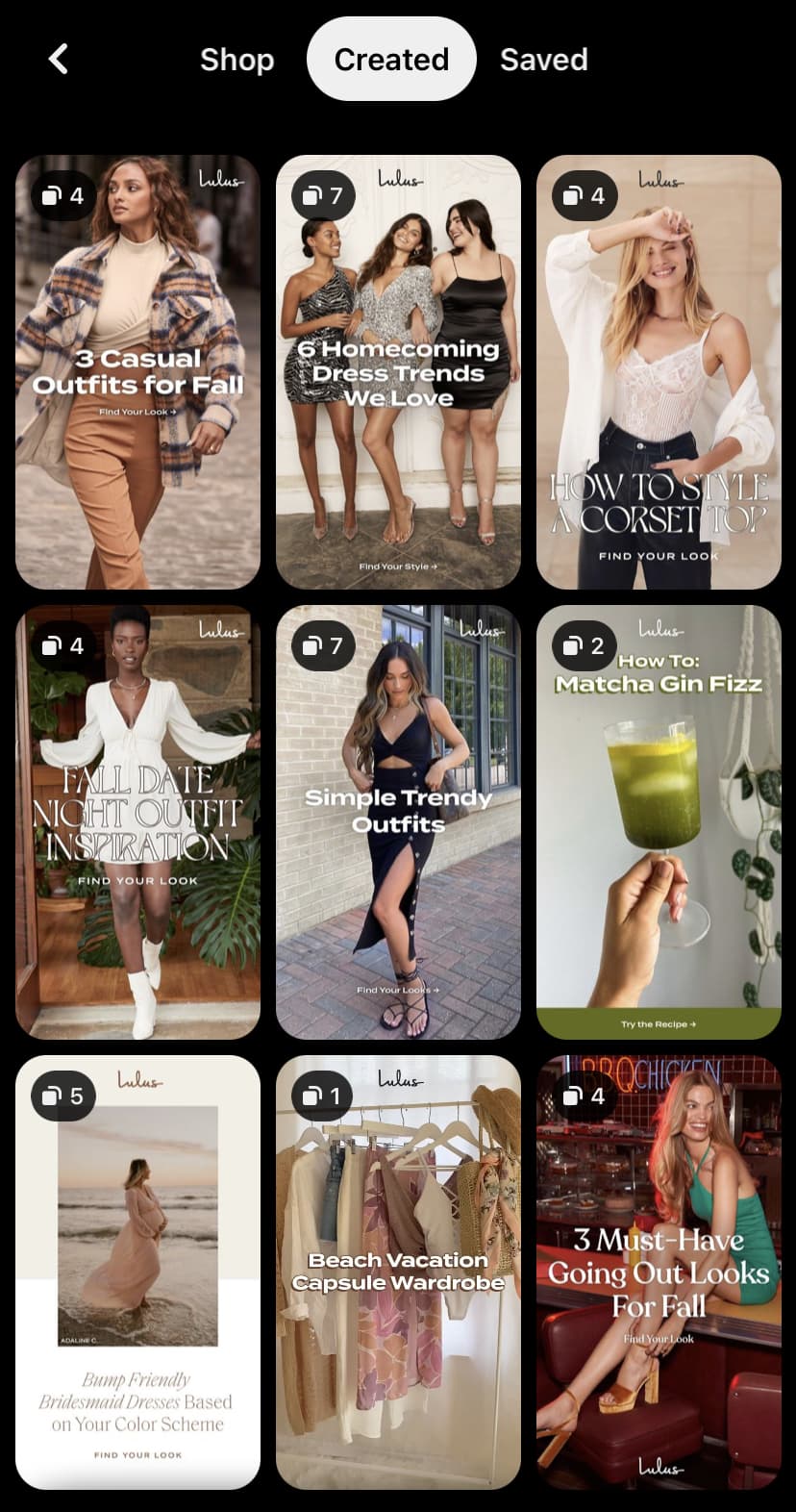Open 3 Must-Have Going Out Looks pin
The image size is (796, 1512).
click(659, 1272)
